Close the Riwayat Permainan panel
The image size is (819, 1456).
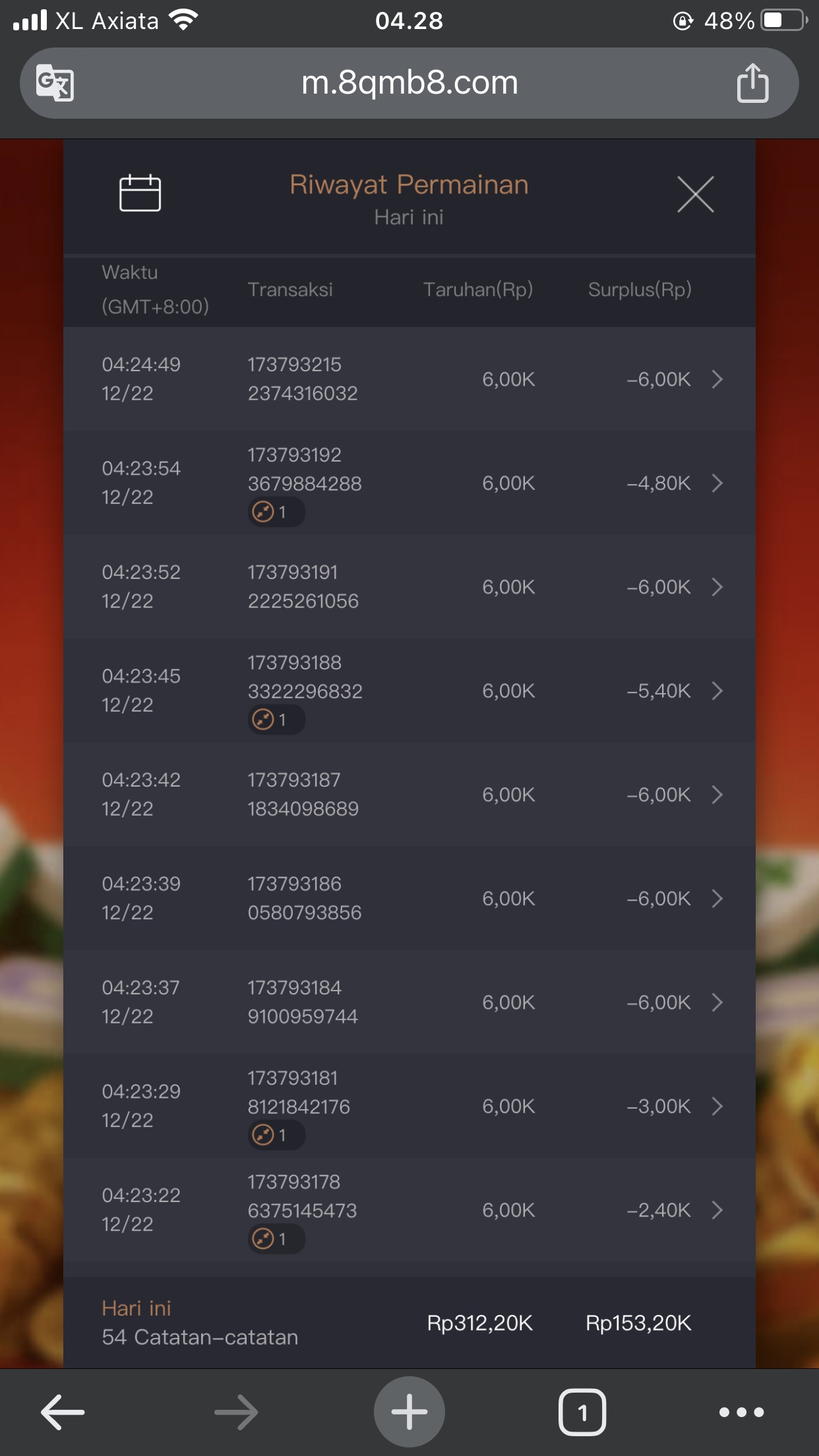(695, 195)
